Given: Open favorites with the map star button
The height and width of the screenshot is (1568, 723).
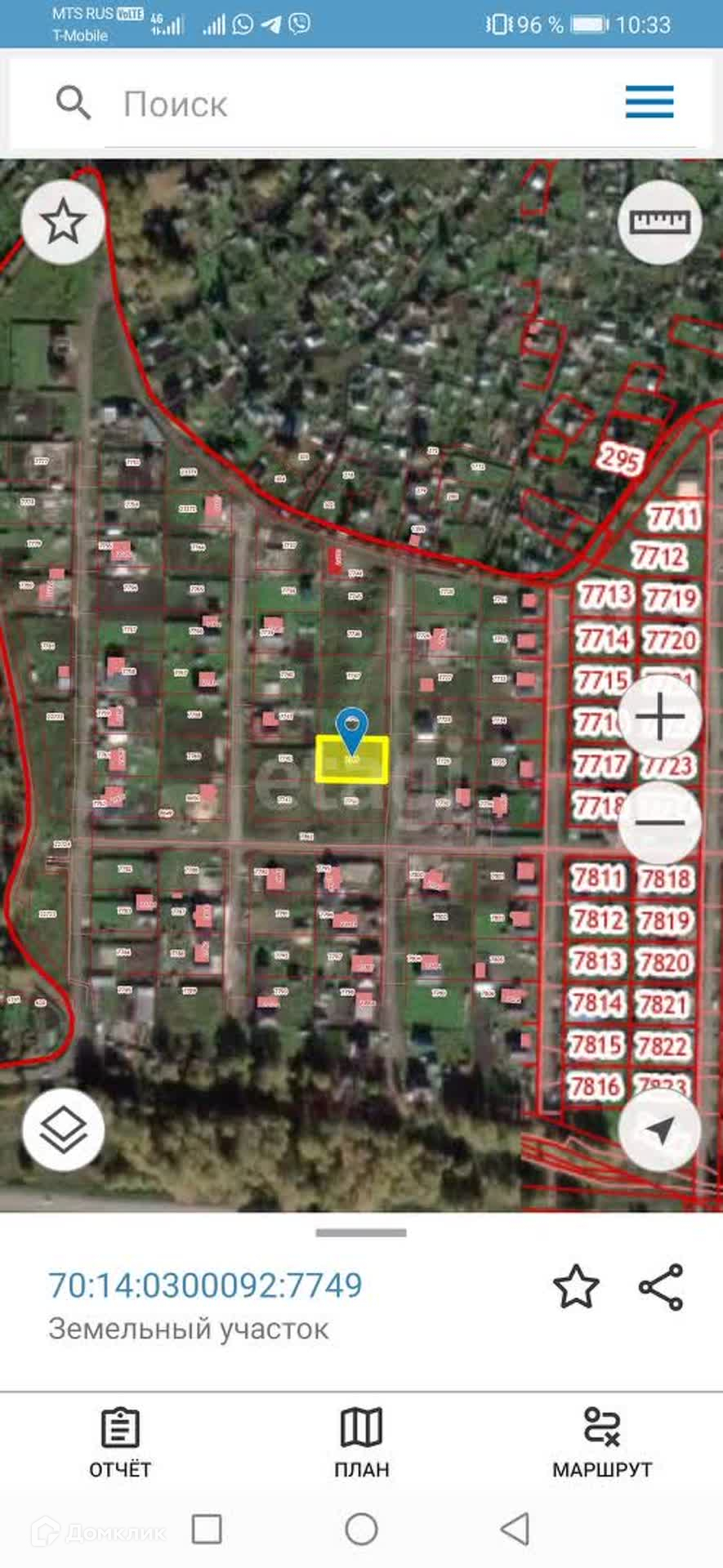Looking at the screenshot, I should click(63, 222).
